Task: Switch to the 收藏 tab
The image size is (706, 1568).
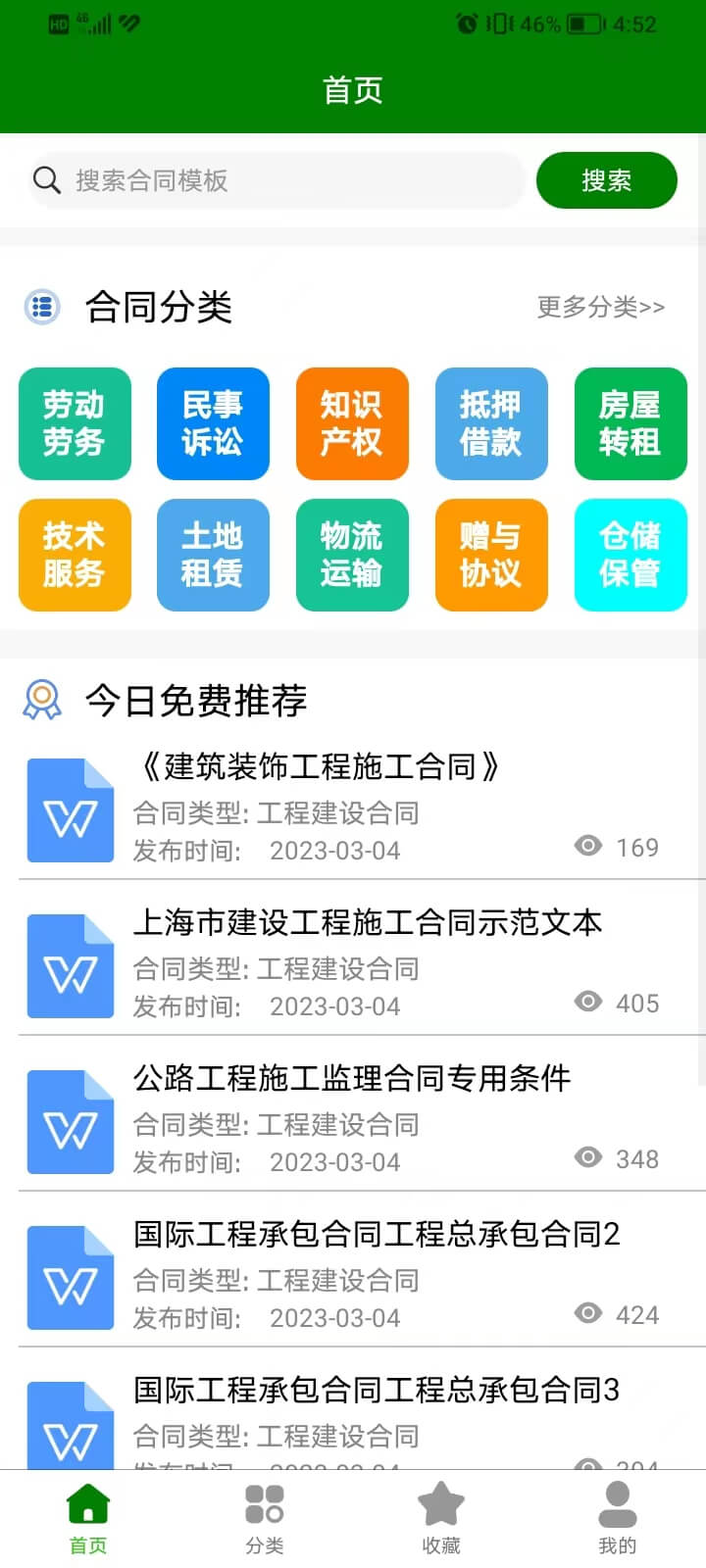Action: click(441, 1519)
